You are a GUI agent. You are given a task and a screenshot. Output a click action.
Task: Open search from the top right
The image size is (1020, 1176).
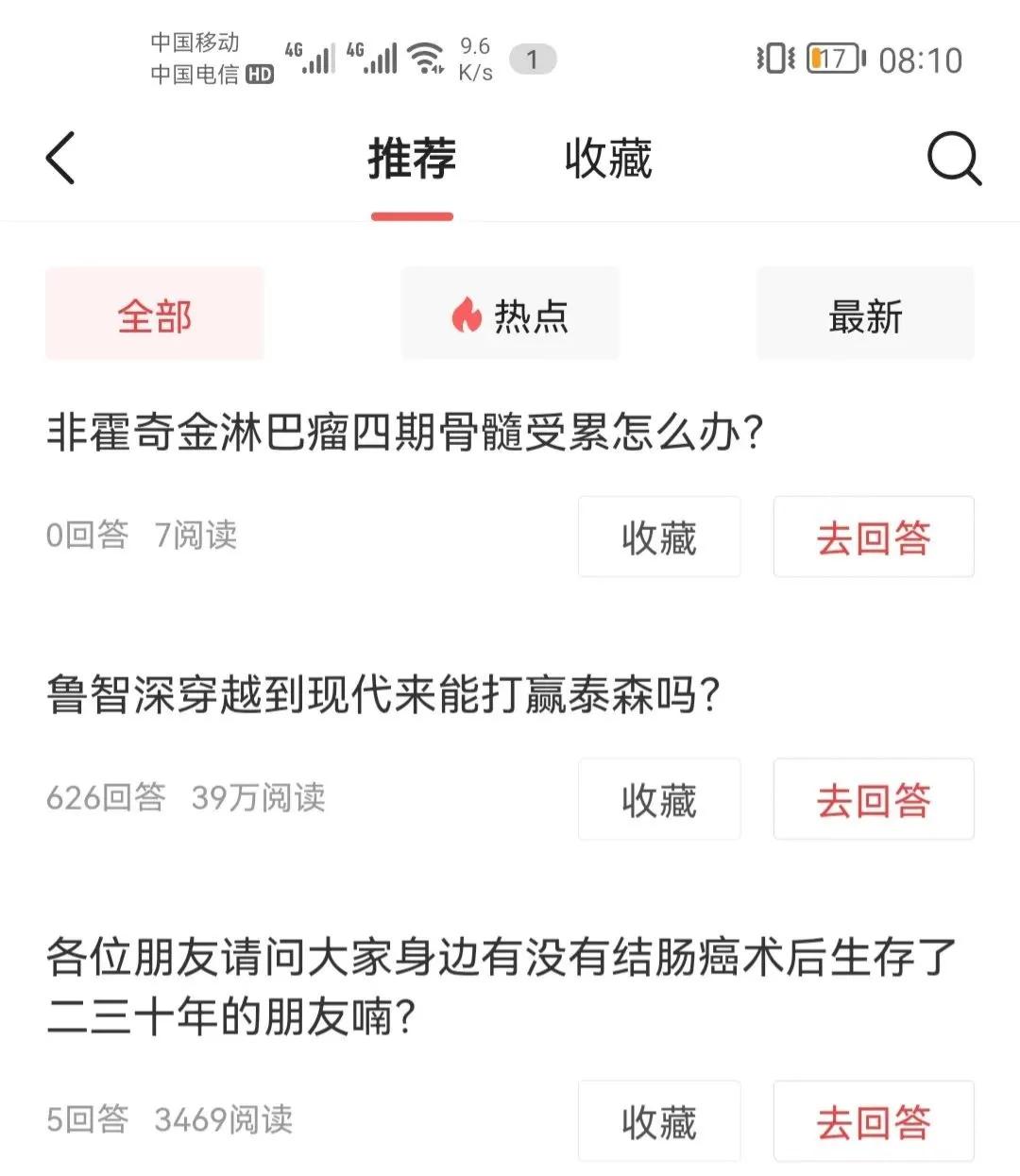click(x=953, y=159)
